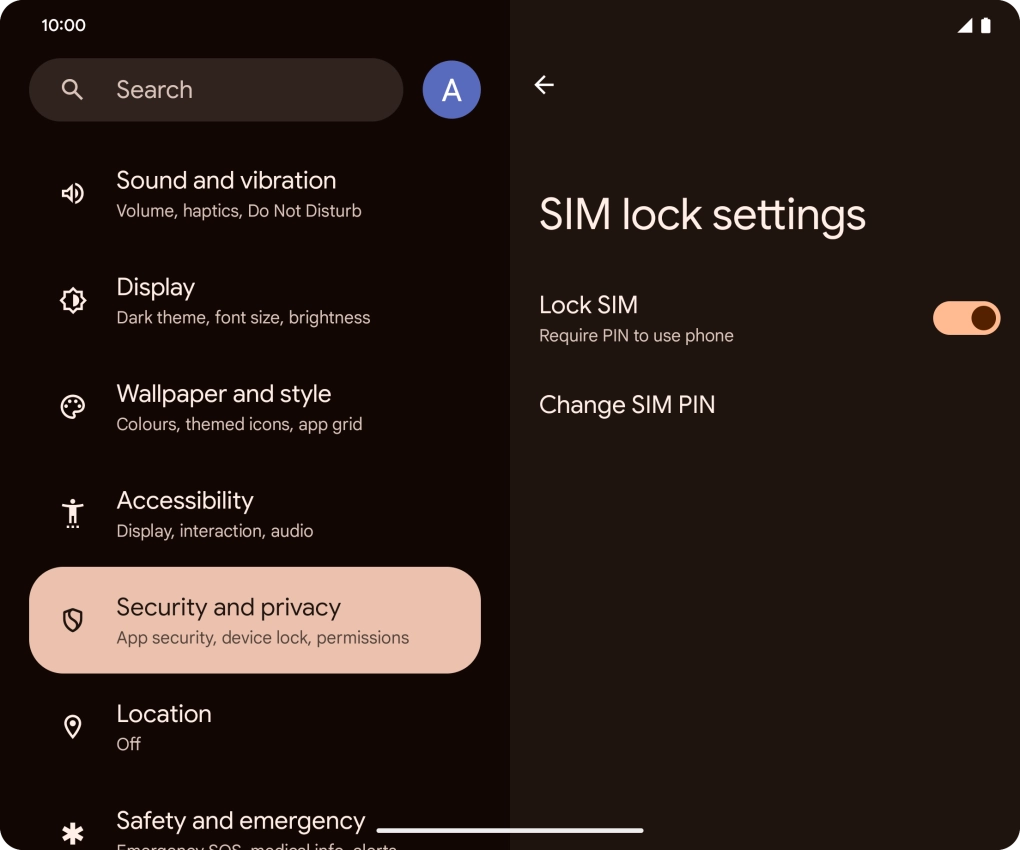Select Security and privacy

(254, 620)
